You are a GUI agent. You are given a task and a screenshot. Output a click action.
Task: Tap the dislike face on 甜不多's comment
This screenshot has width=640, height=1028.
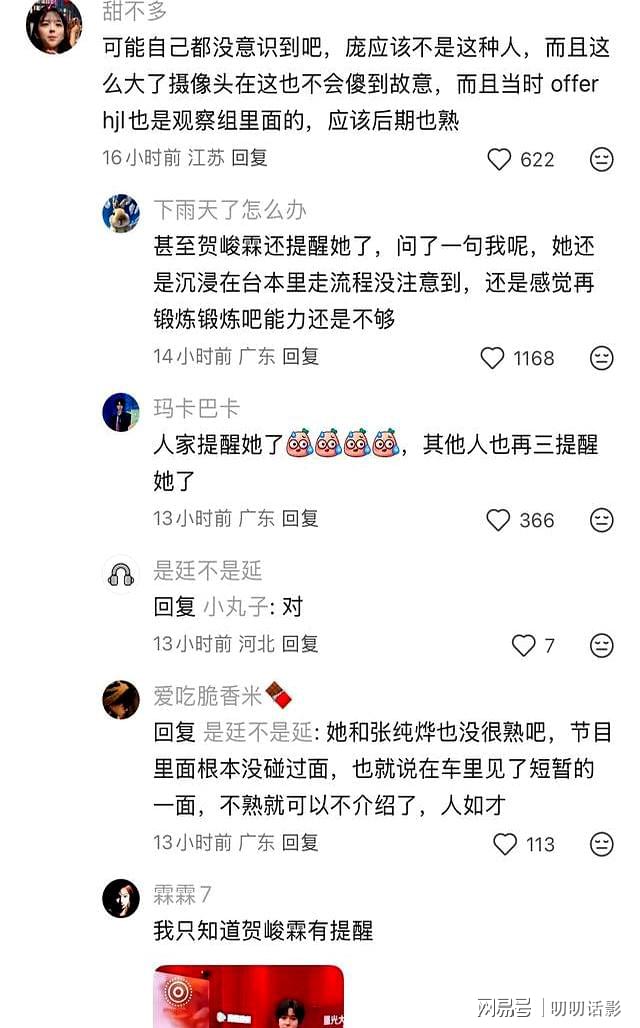click(601, 159)
